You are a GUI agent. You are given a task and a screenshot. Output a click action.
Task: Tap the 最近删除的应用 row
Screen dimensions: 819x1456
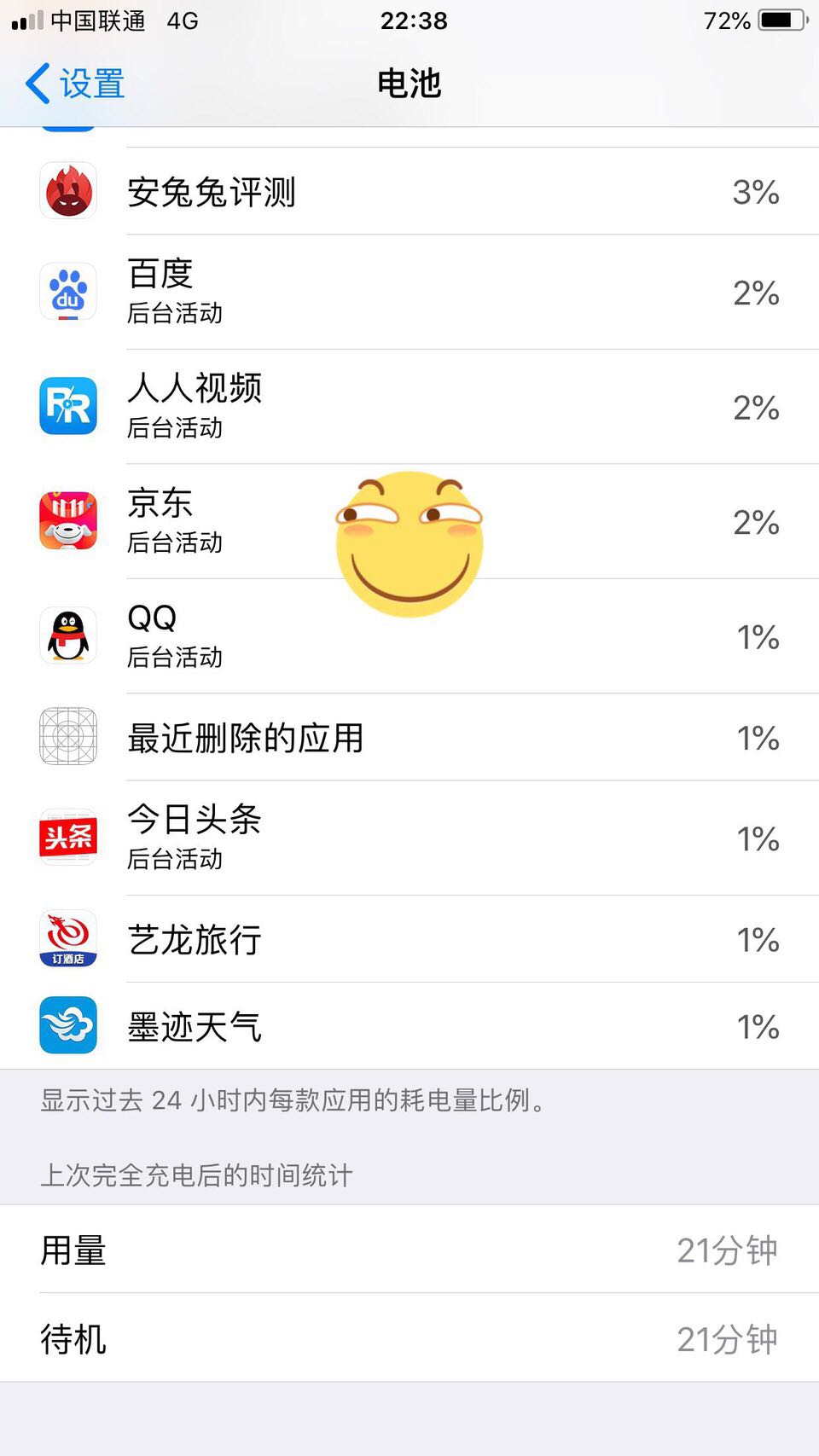coord(409,738)
